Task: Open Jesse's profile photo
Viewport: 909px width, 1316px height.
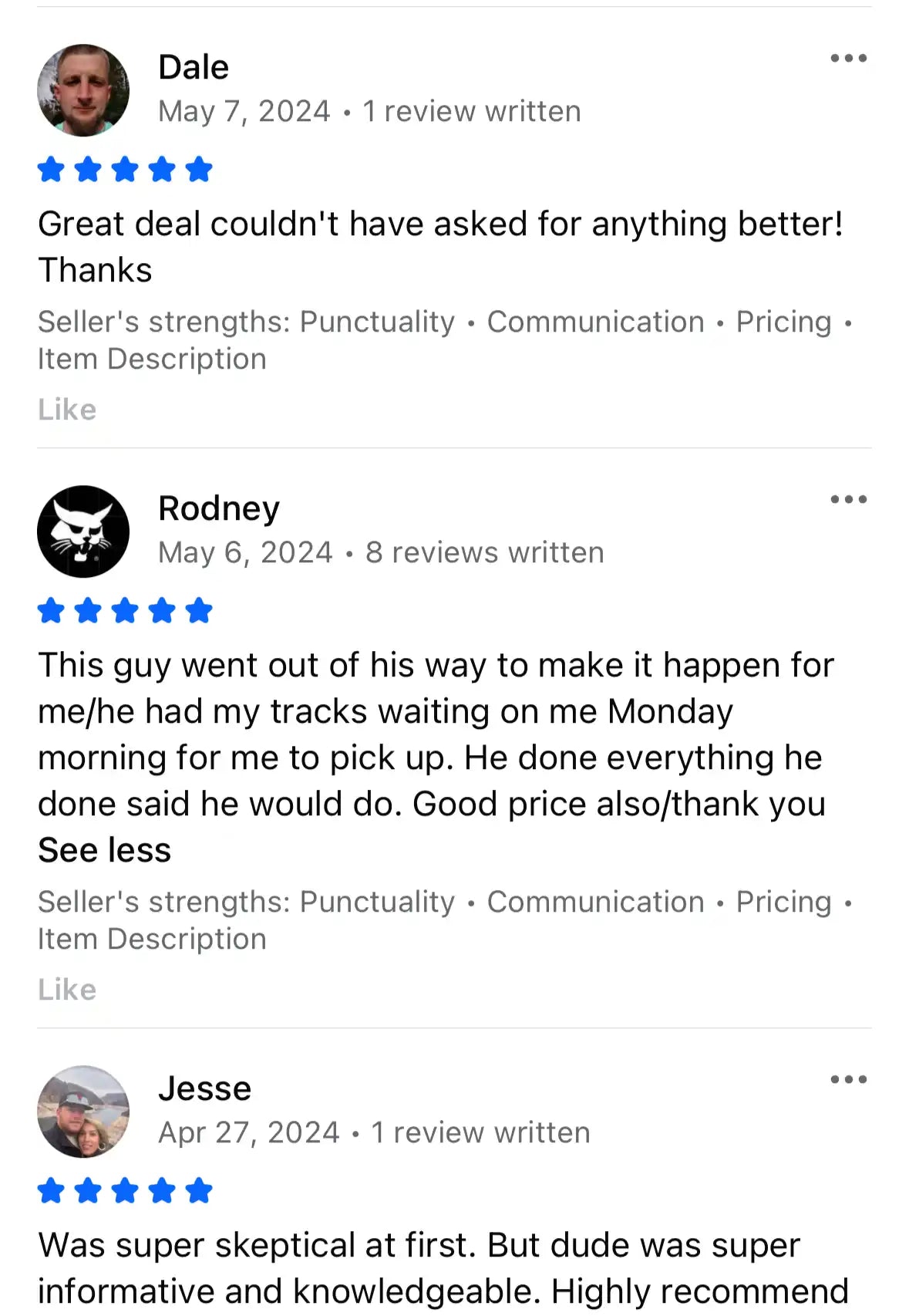Action: point(83,1112)
